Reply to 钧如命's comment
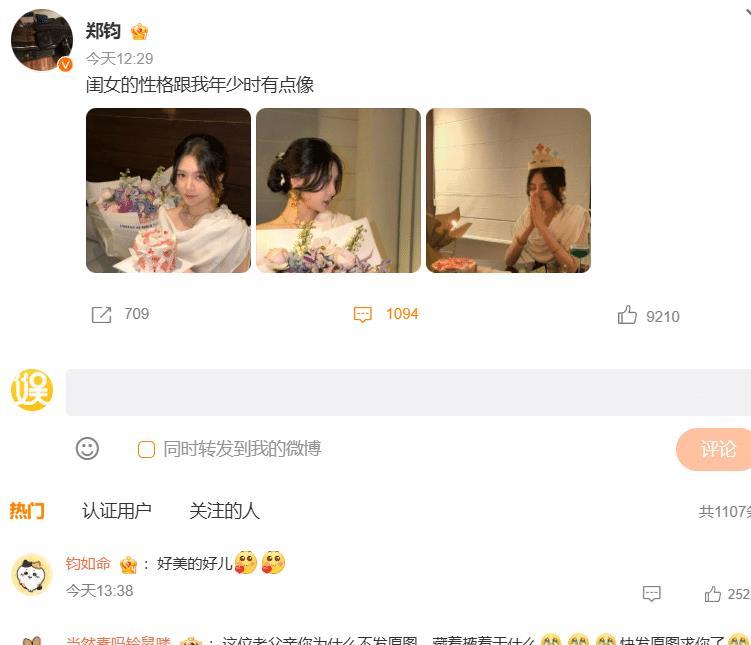This screenshot has width=751, height=645. point(652,594)
